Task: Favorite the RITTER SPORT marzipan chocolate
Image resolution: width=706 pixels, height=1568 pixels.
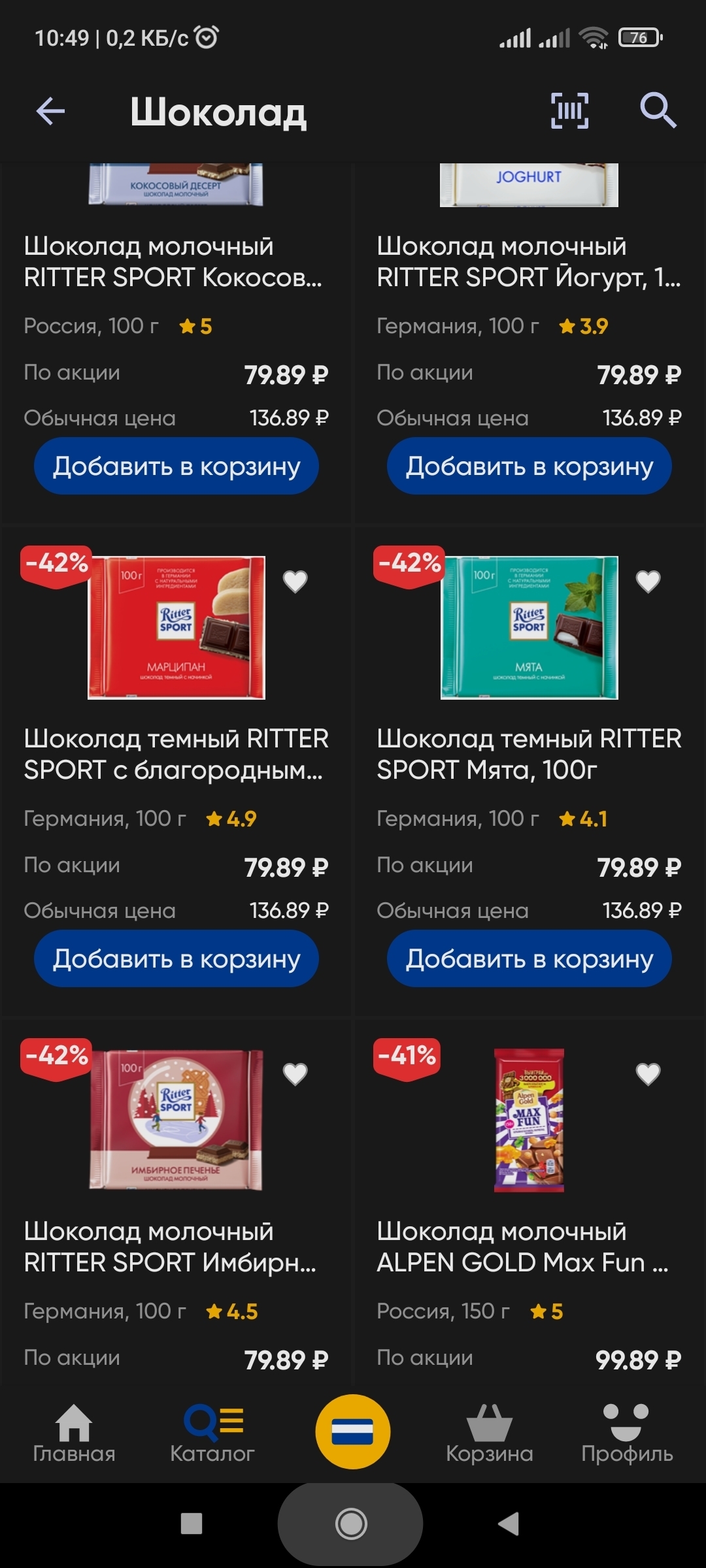Action: 295,581
